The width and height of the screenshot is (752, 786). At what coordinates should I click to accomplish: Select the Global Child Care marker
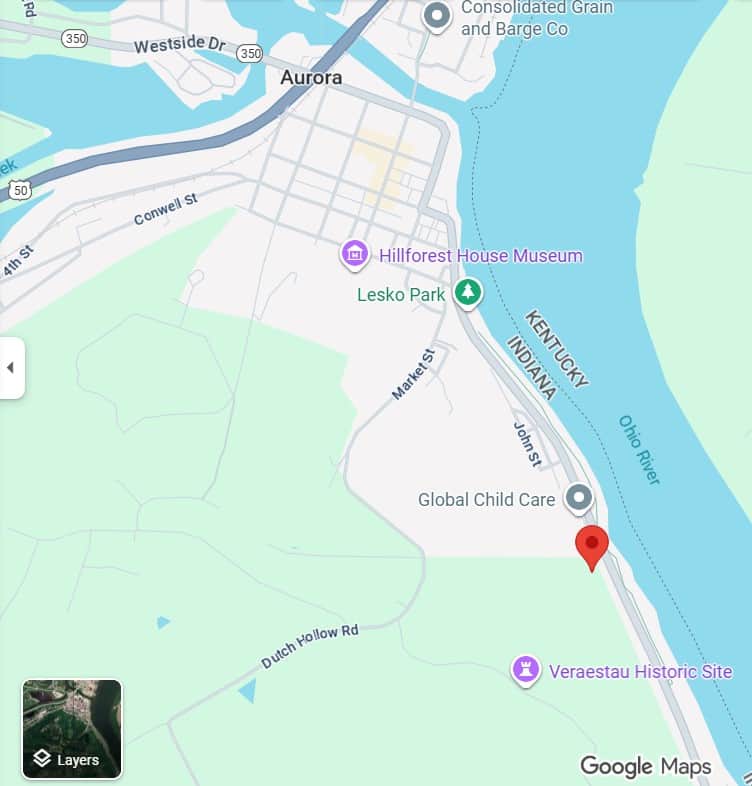pos(579,497)
